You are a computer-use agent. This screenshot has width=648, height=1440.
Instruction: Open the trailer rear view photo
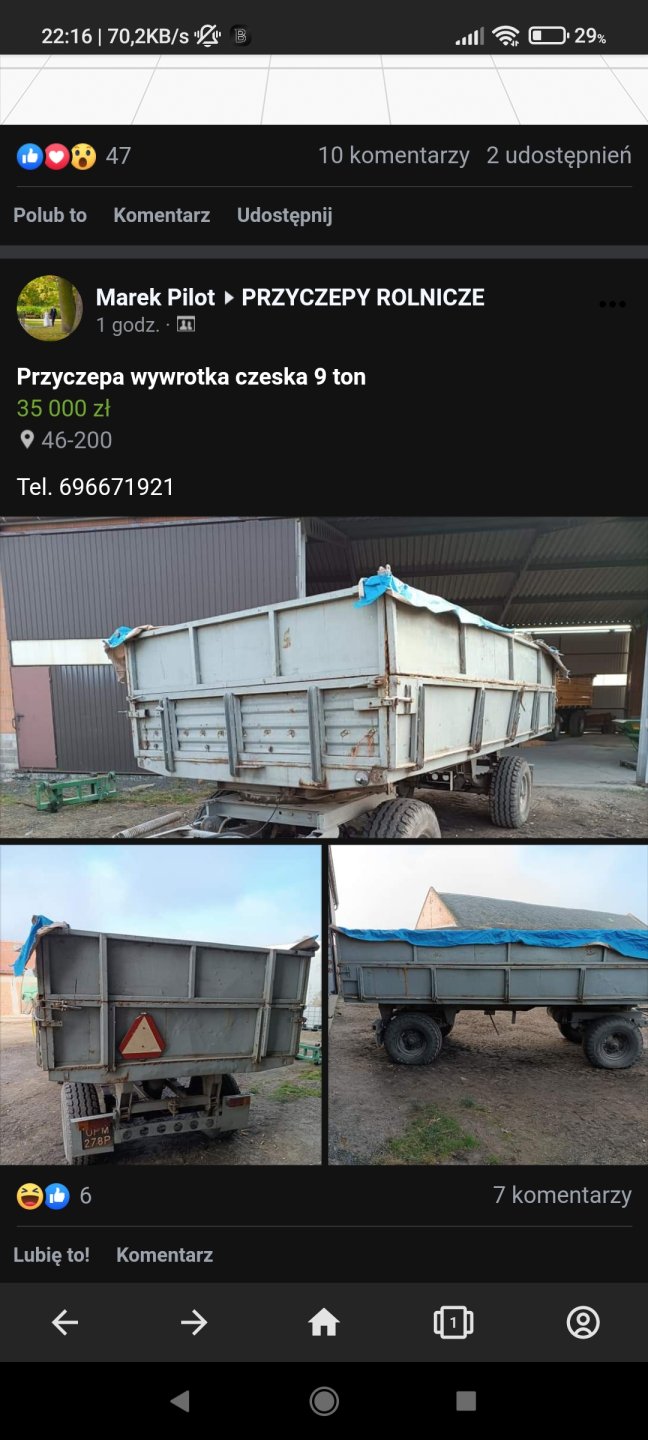click(x=160, y=1004)
